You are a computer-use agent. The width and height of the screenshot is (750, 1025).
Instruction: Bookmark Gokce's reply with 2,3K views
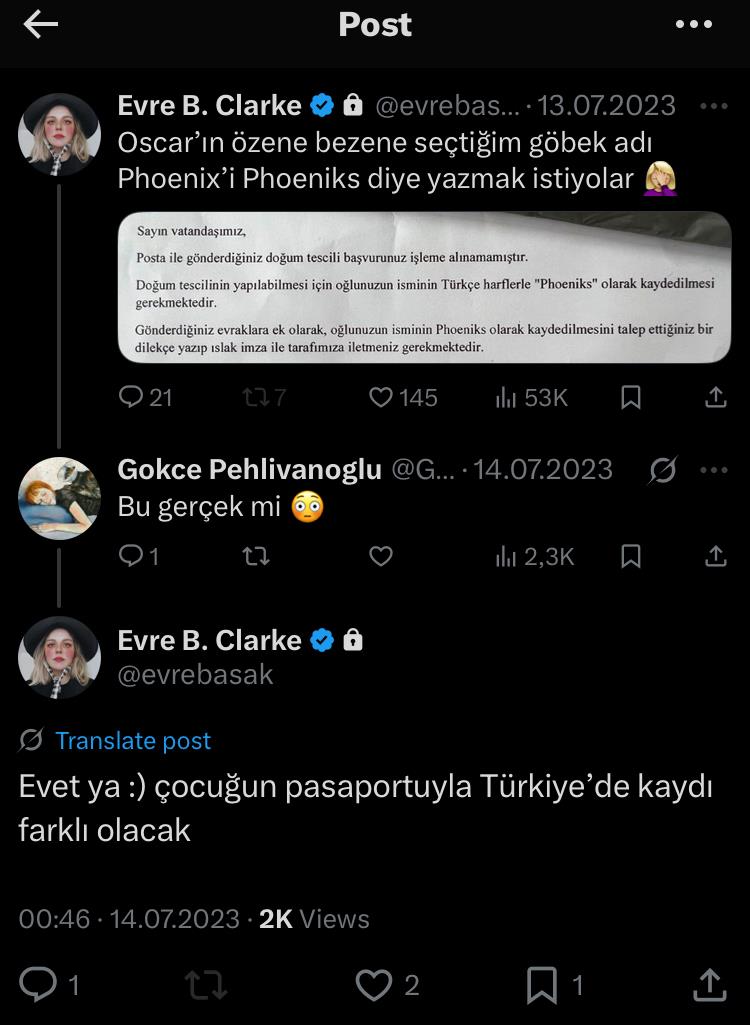pyautogui.click(x=630, y=556)
